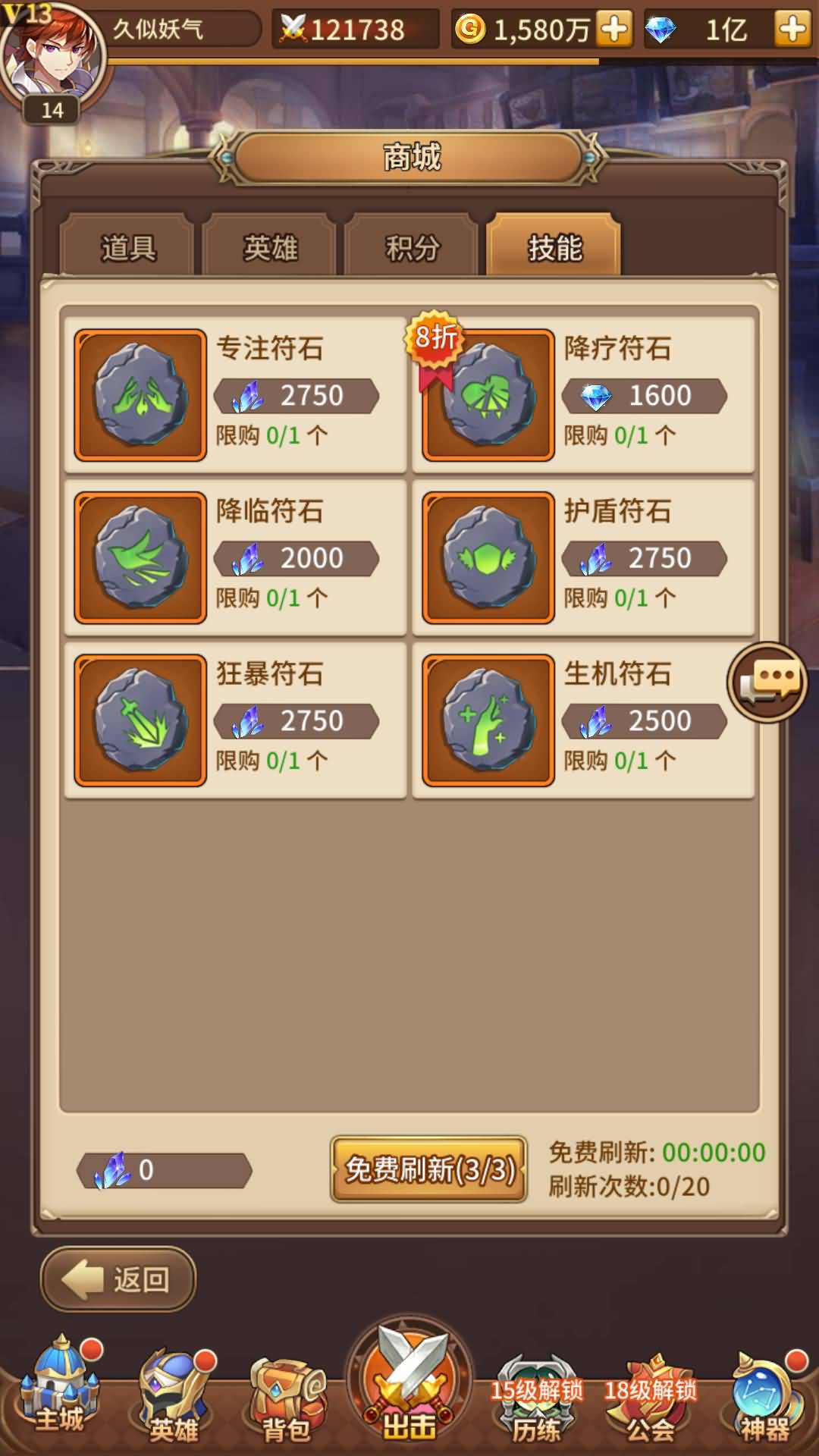Tap the 狂暴符石 item
This screenshot has height=1456, width=819.
236,720
